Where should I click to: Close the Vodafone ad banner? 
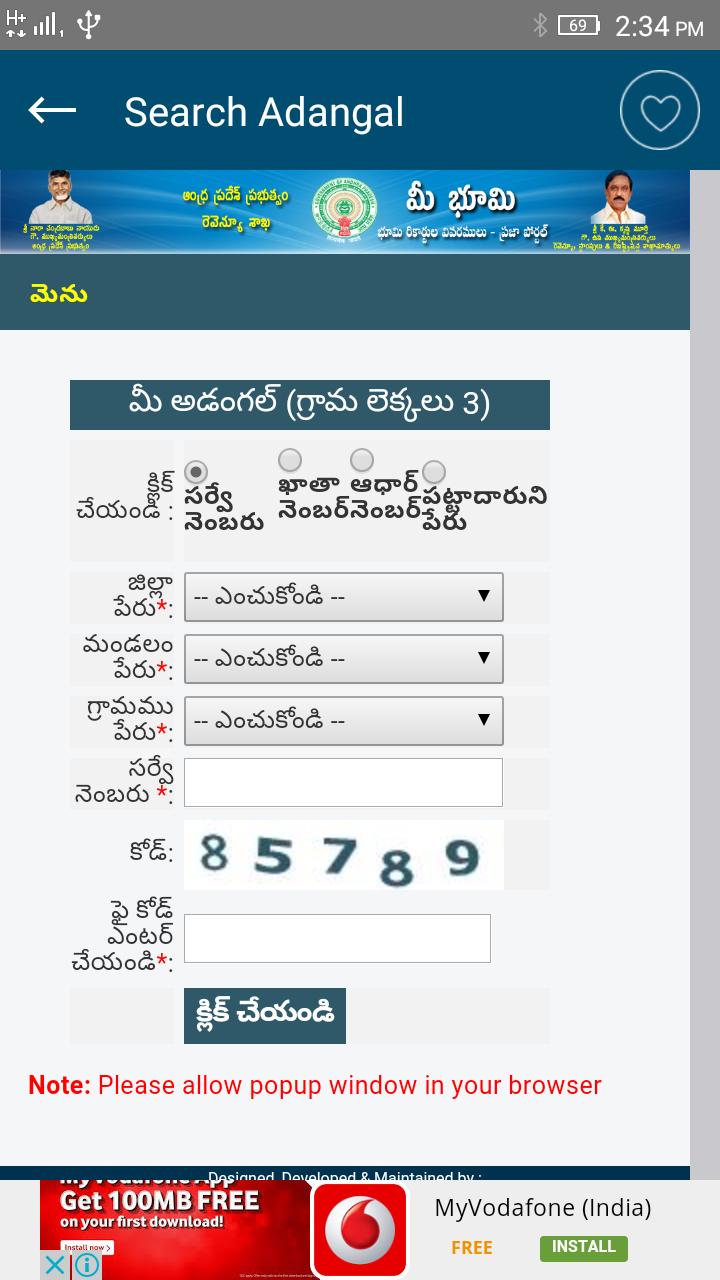(56, 1266)
